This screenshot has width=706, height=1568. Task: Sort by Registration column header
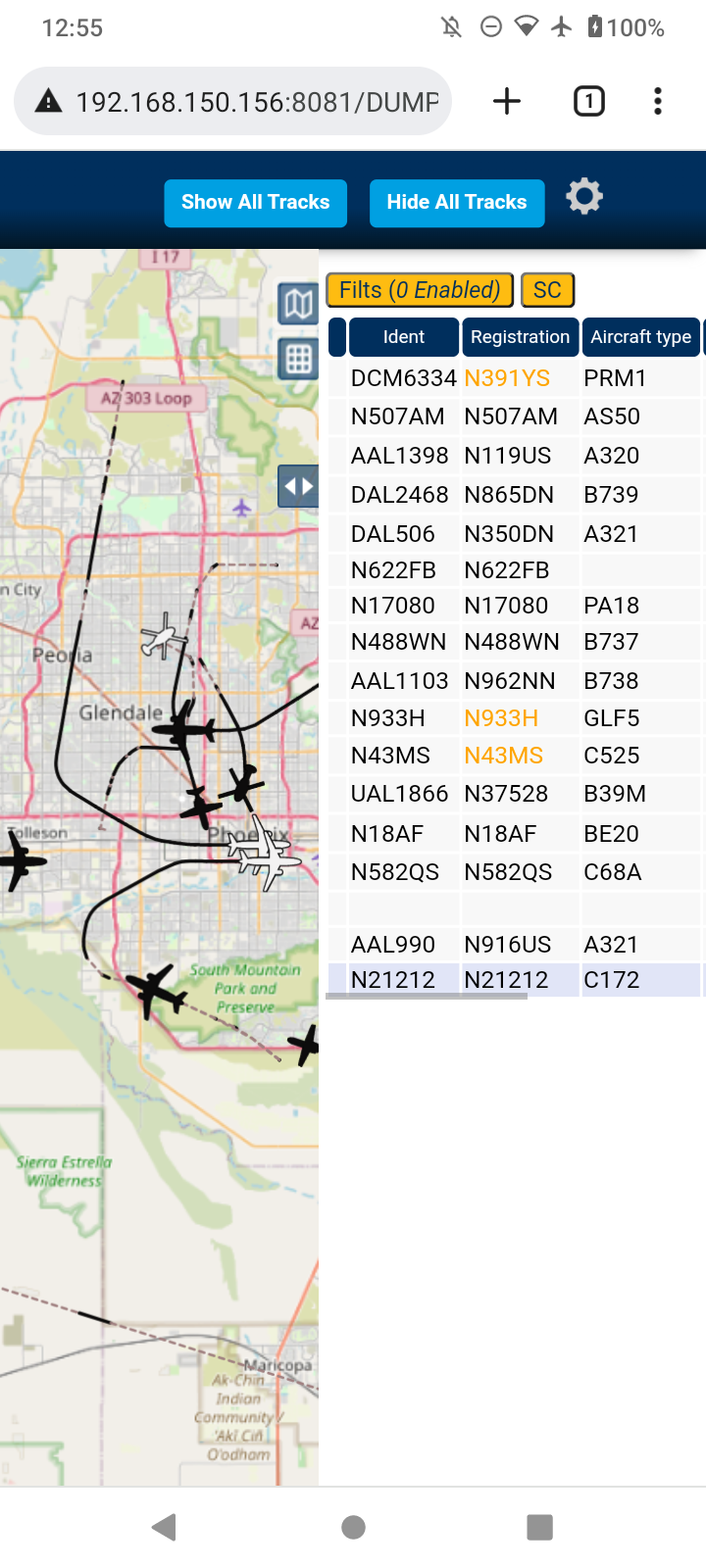click(x=520, y=337)
